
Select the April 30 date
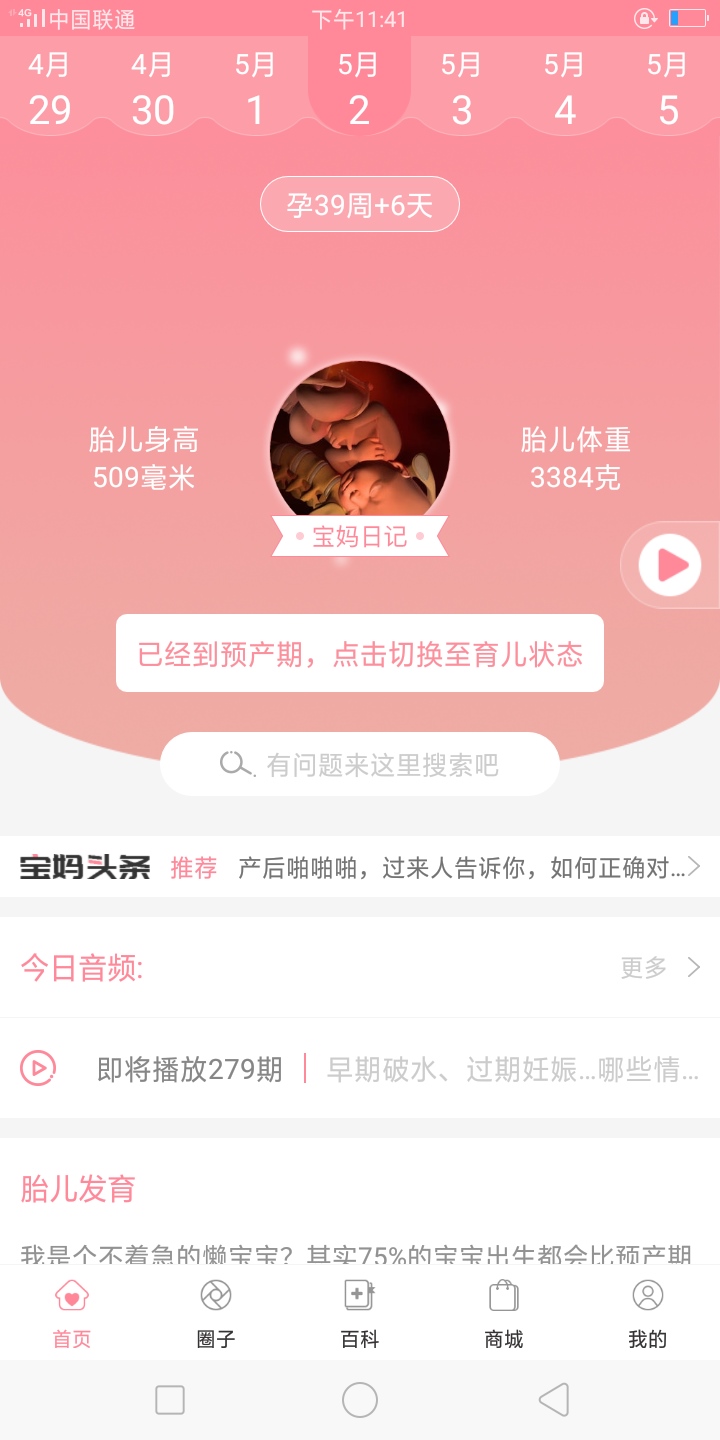153,90
